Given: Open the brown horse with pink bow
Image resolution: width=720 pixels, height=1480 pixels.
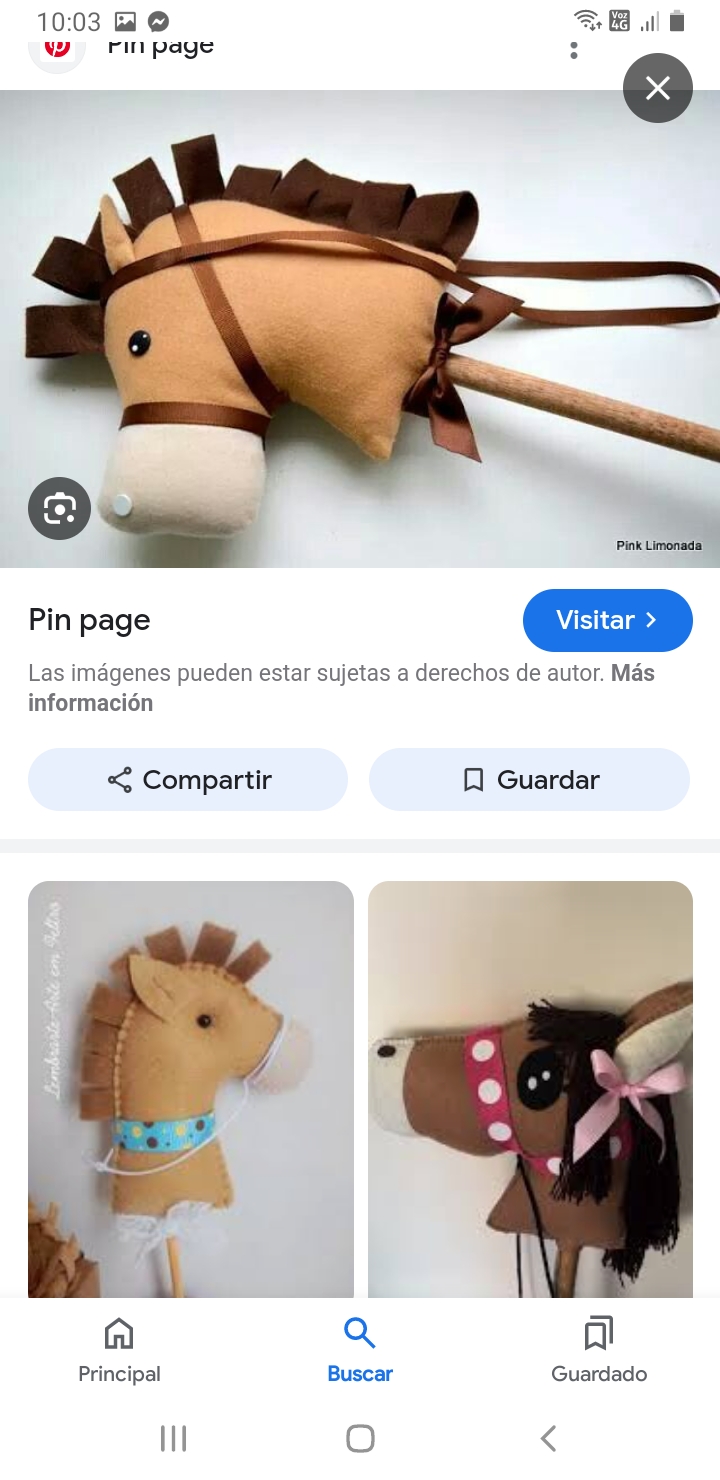Looking at the screenshot, I should click(x=530, y=1088).
